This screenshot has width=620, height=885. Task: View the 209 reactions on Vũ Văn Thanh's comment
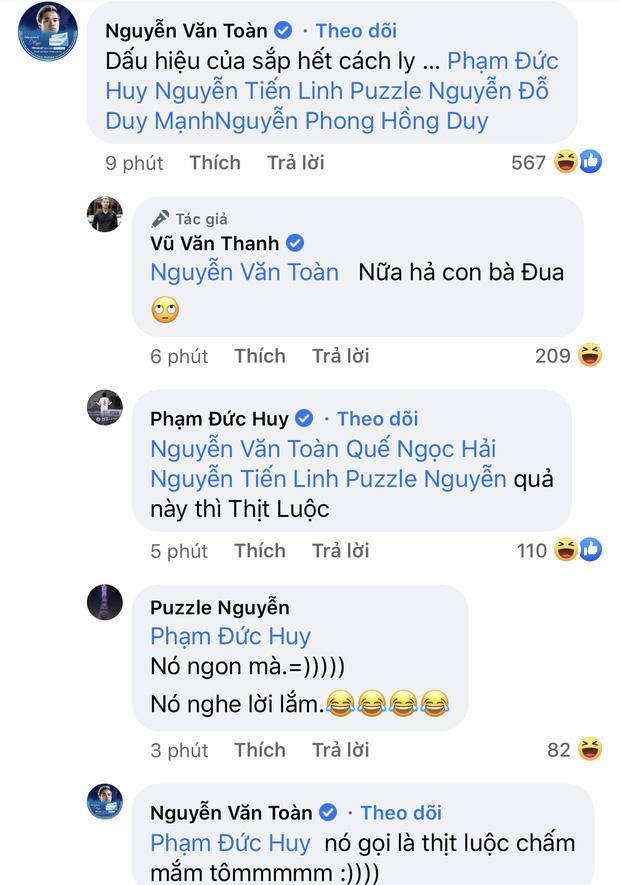pos(568,356)
